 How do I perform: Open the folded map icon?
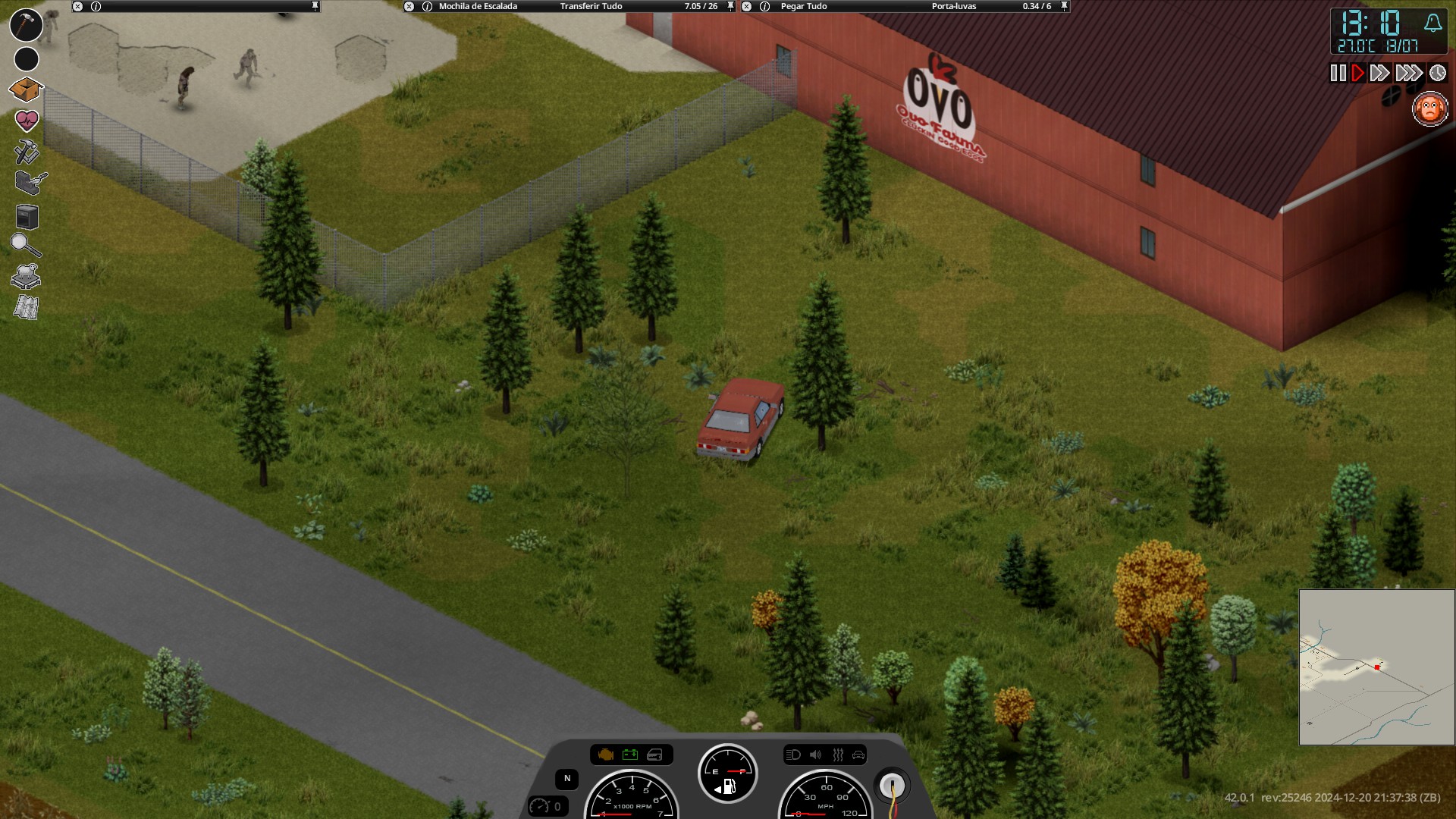pyautogui.click(x=27, y=307)
